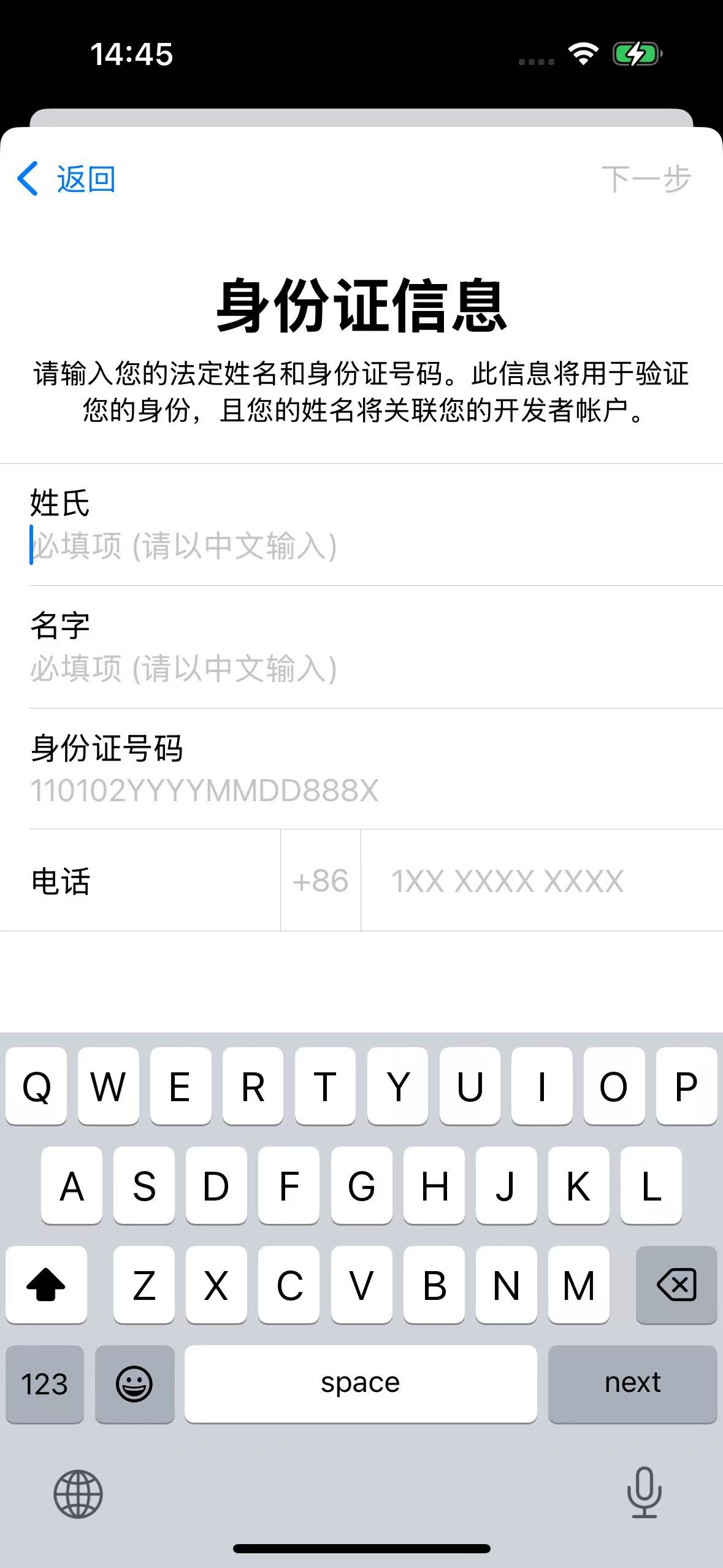Go back via 返回 button
The height and width of the screenshot is (1568, 723).
66,179
